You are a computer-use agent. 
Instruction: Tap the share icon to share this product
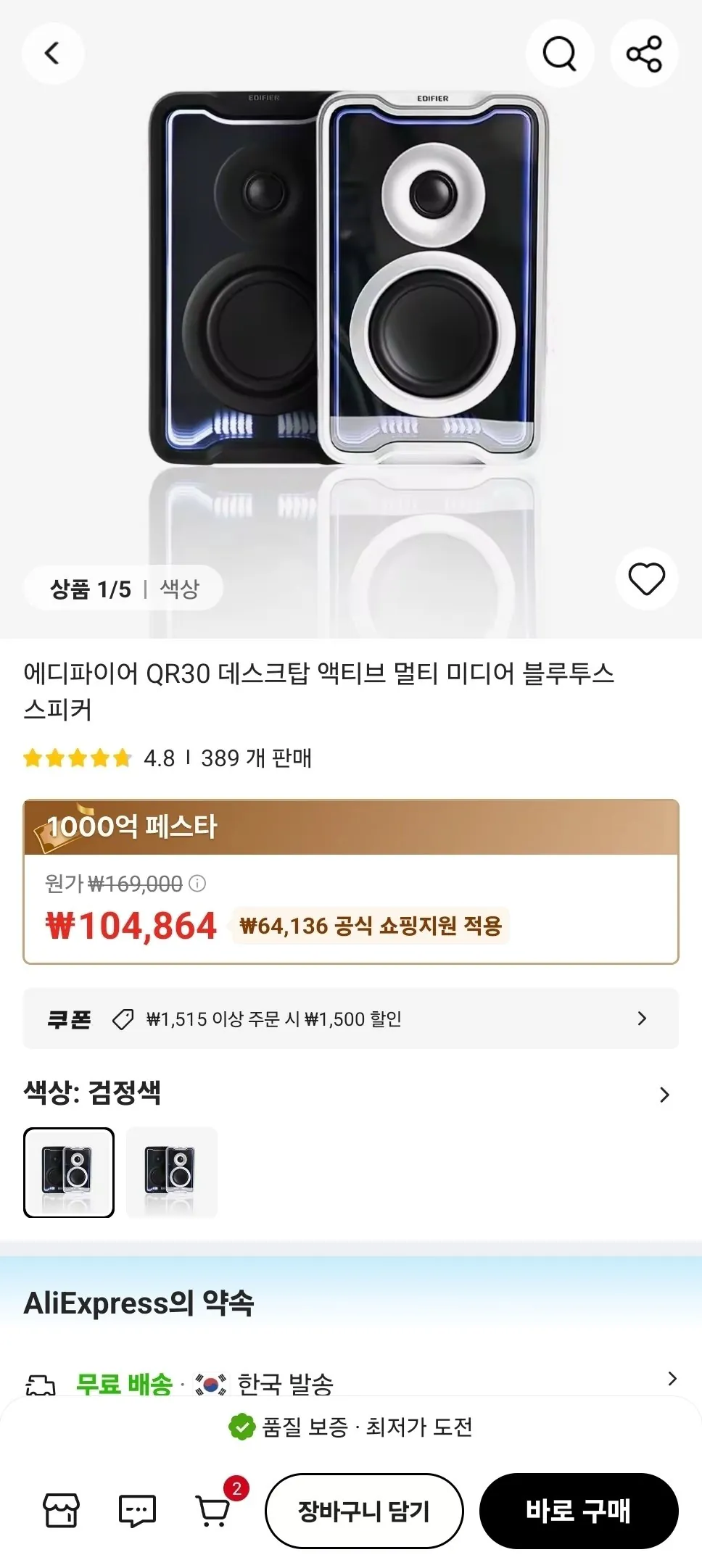pyautogui.click(x=644, y=53)
